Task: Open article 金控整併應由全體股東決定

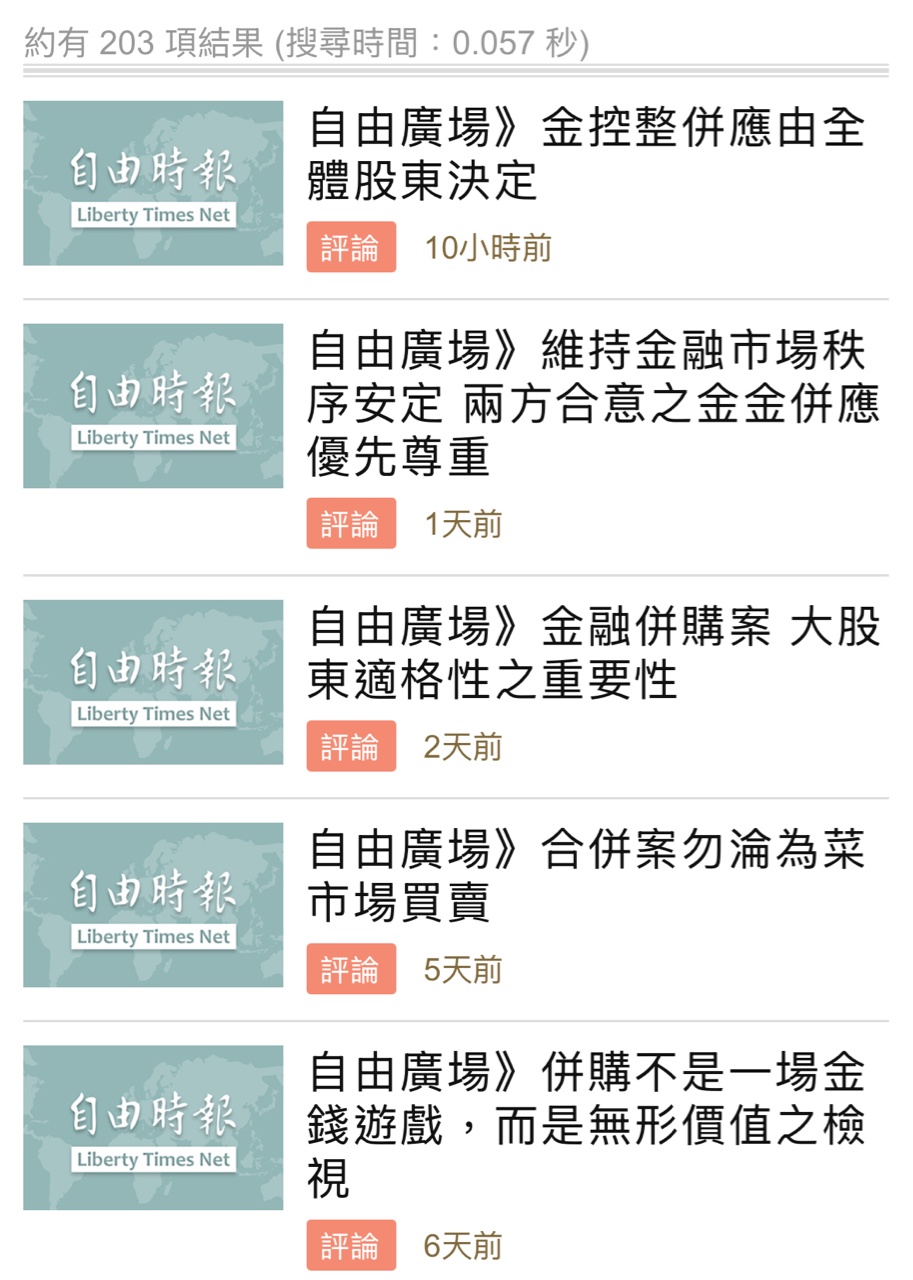Action: [x=585, y=155]
